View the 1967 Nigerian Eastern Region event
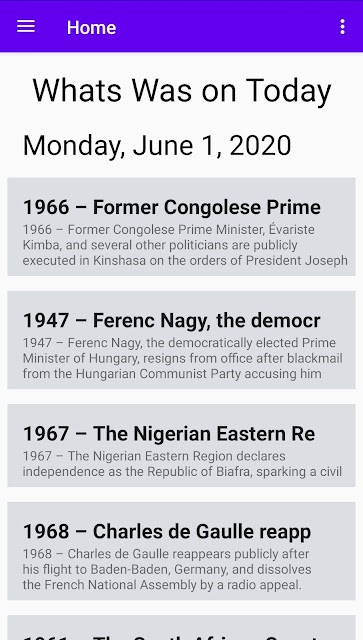The height and width of the screenshot is (640, 363). click(x=181, y=446)
